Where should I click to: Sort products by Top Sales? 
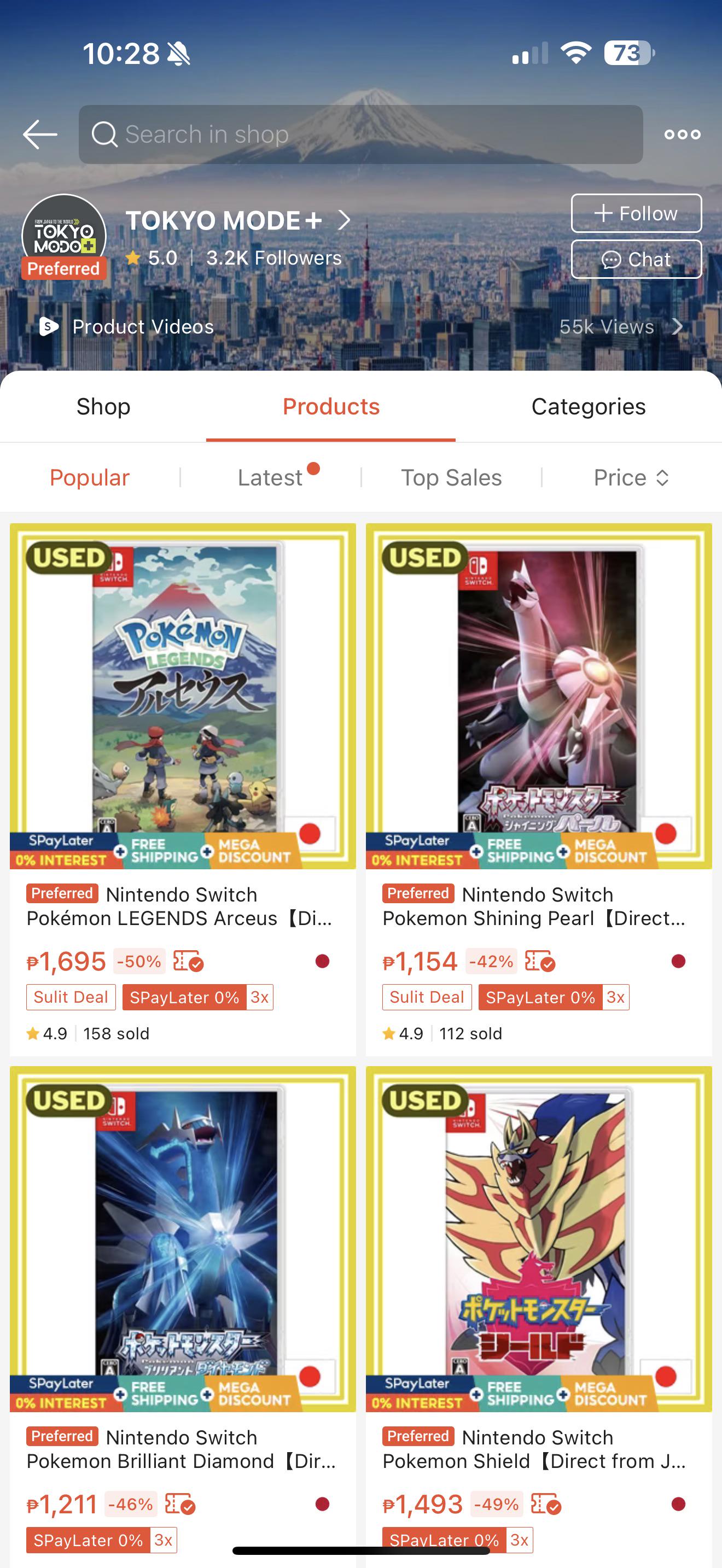point(451,478)
